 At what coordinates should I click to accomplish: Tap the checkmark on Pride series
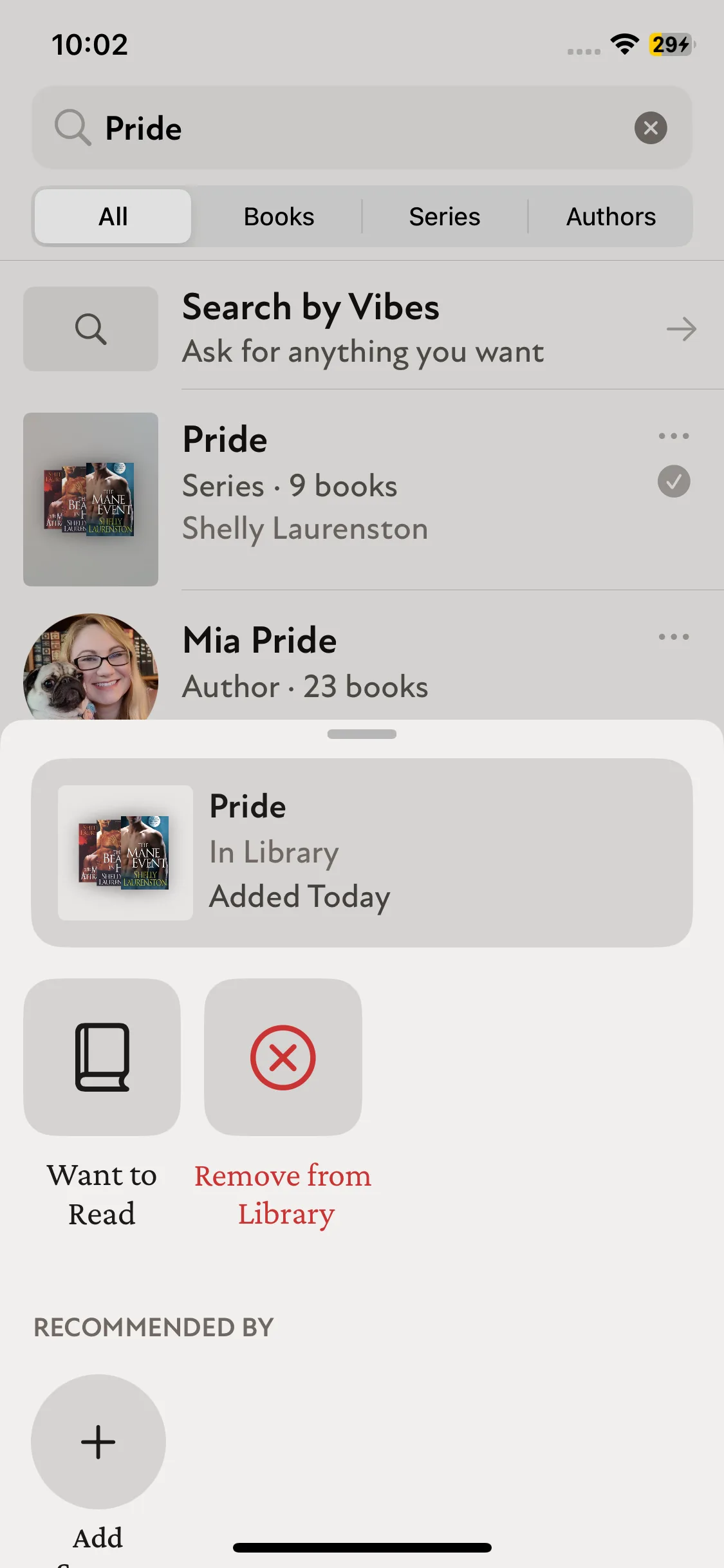673,481
